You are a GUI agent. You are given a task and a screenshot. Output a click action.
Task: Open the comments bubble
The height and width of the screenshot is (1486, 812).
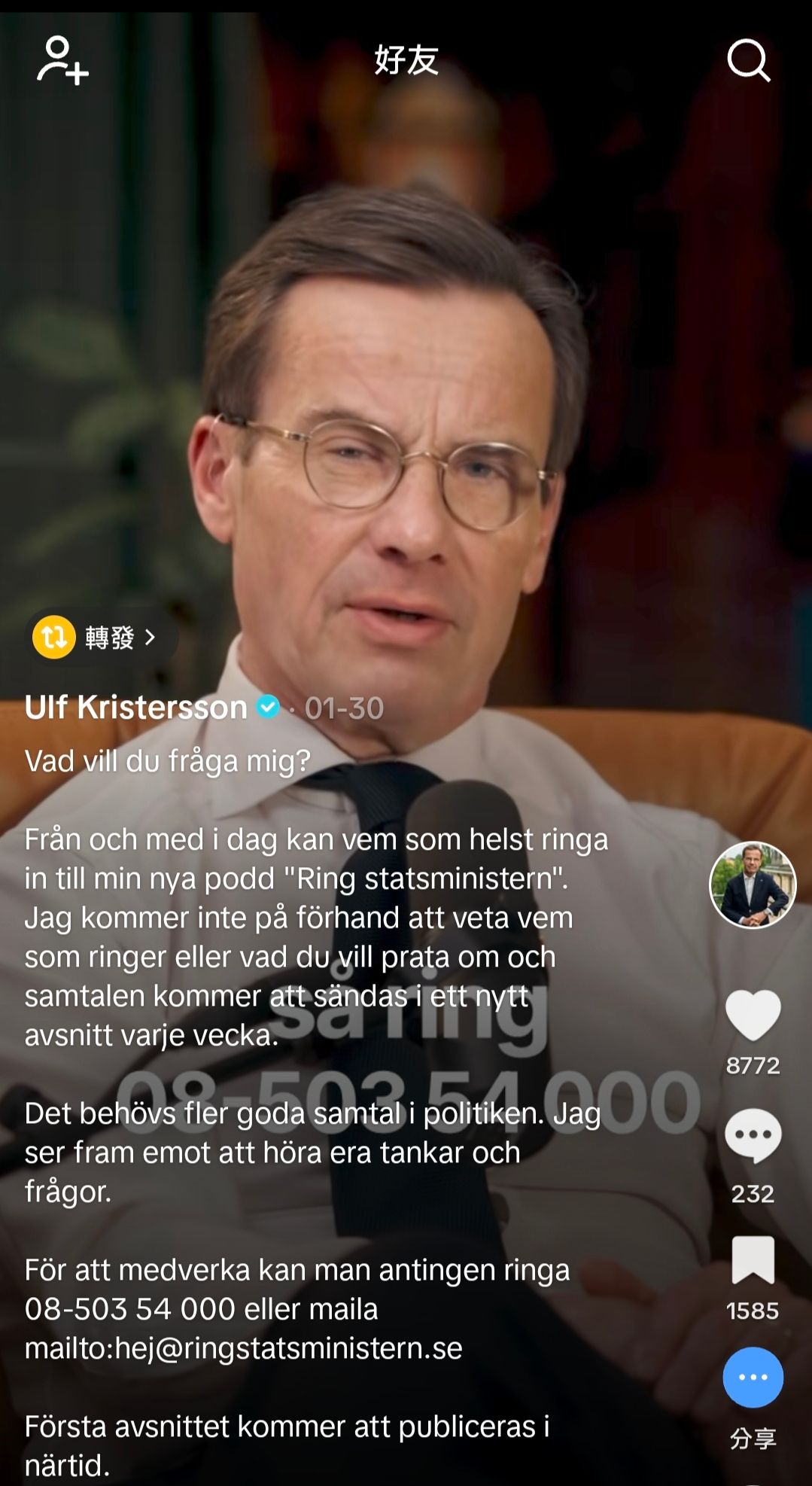tap(753, 1136)
